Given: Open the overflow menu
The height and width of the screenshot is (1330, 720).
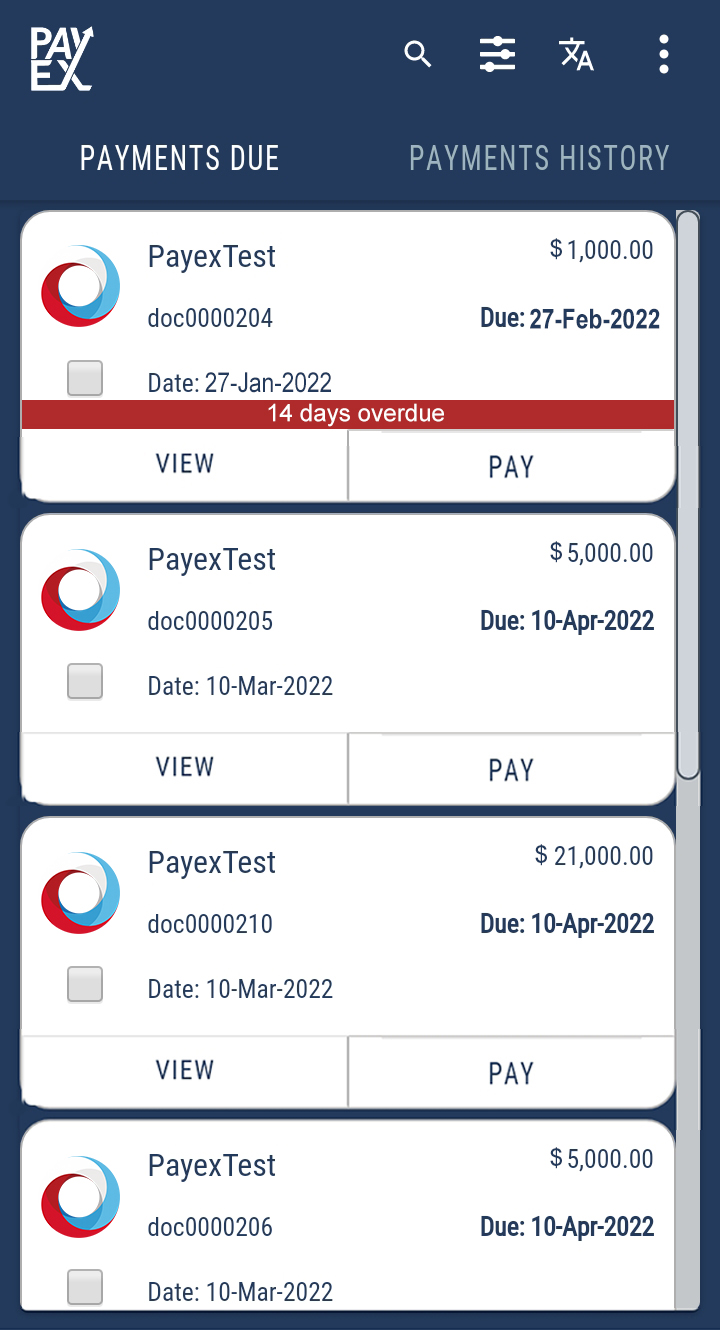Looking at the screenshot, I should tap(663, 54).
